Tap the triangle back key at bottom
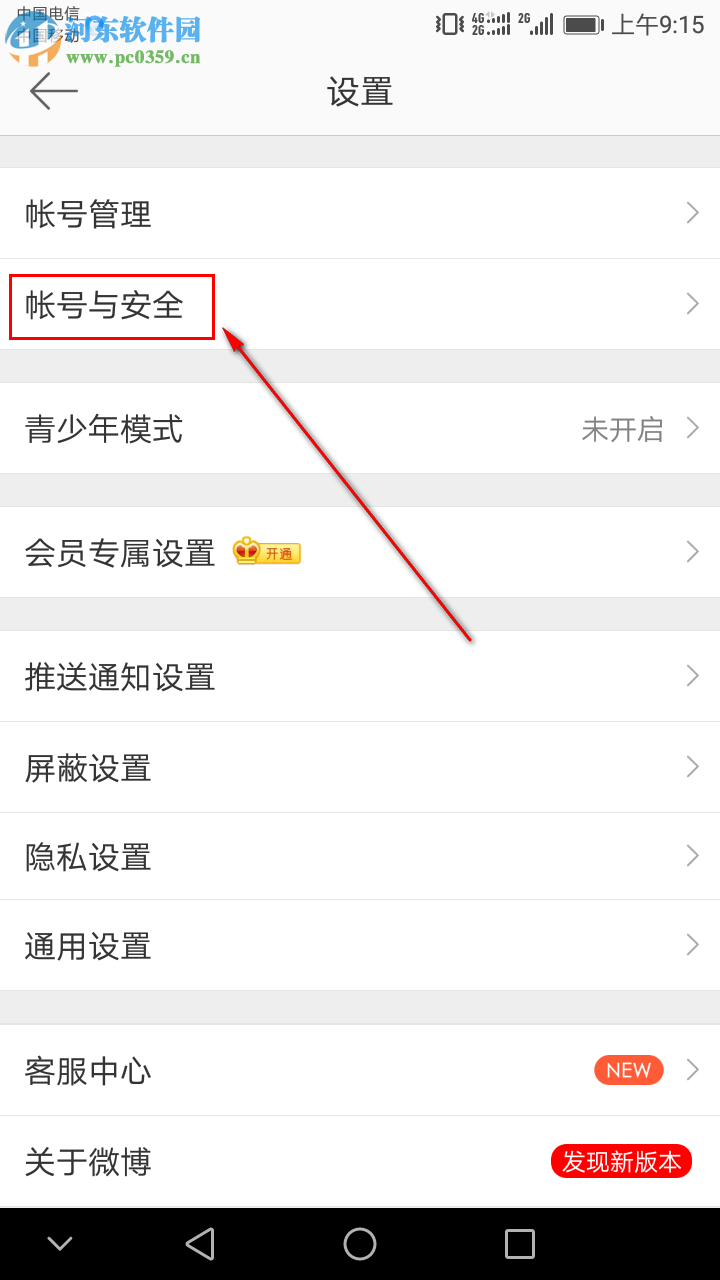Screen dimensions: 720x1280 [x=200, y=1243]
